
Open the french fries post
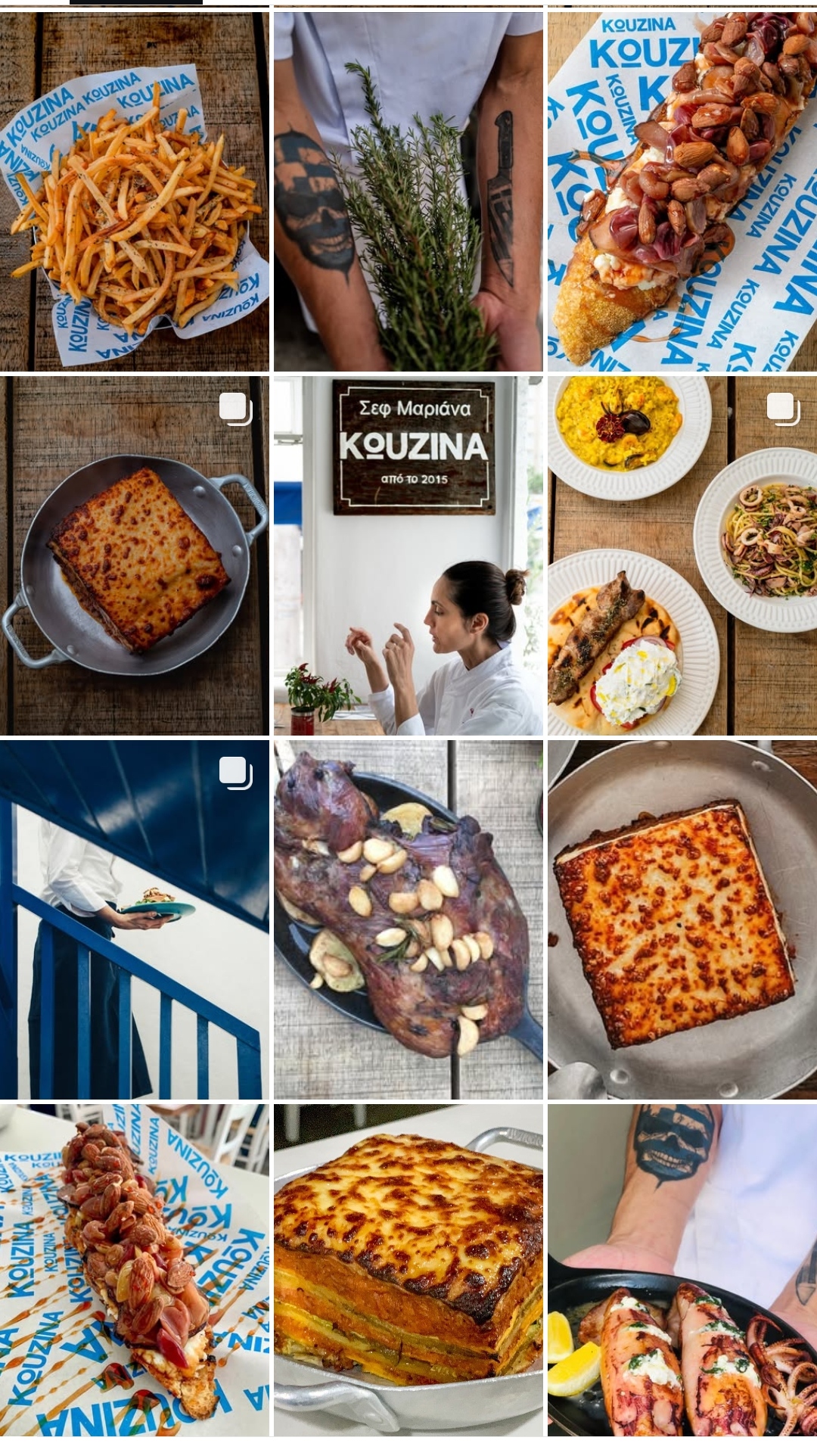pyautogui.click(x=135, y=191)
